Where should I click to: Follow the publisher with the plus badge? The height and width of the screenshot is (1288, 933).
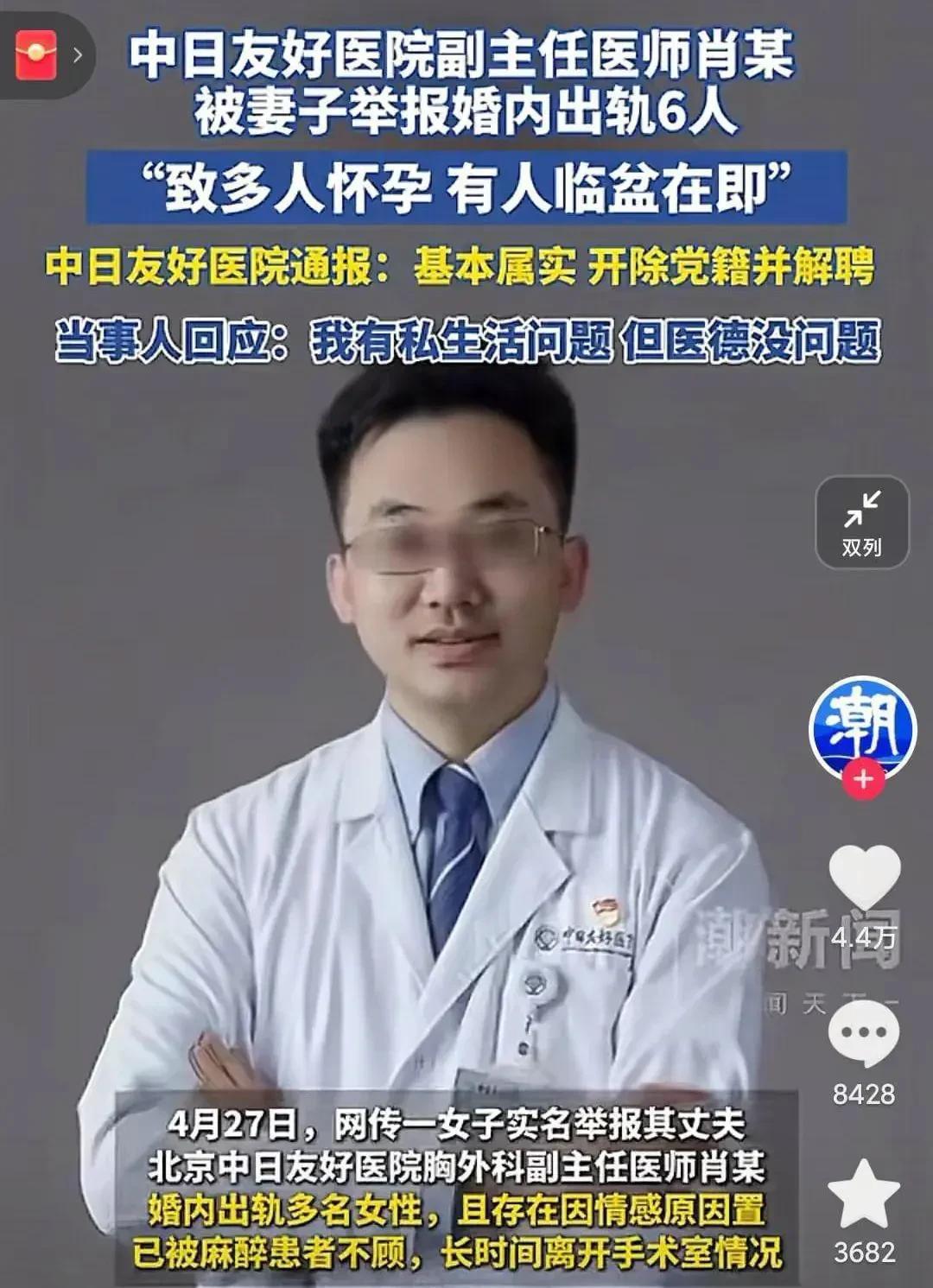click(x=862, y=779)
